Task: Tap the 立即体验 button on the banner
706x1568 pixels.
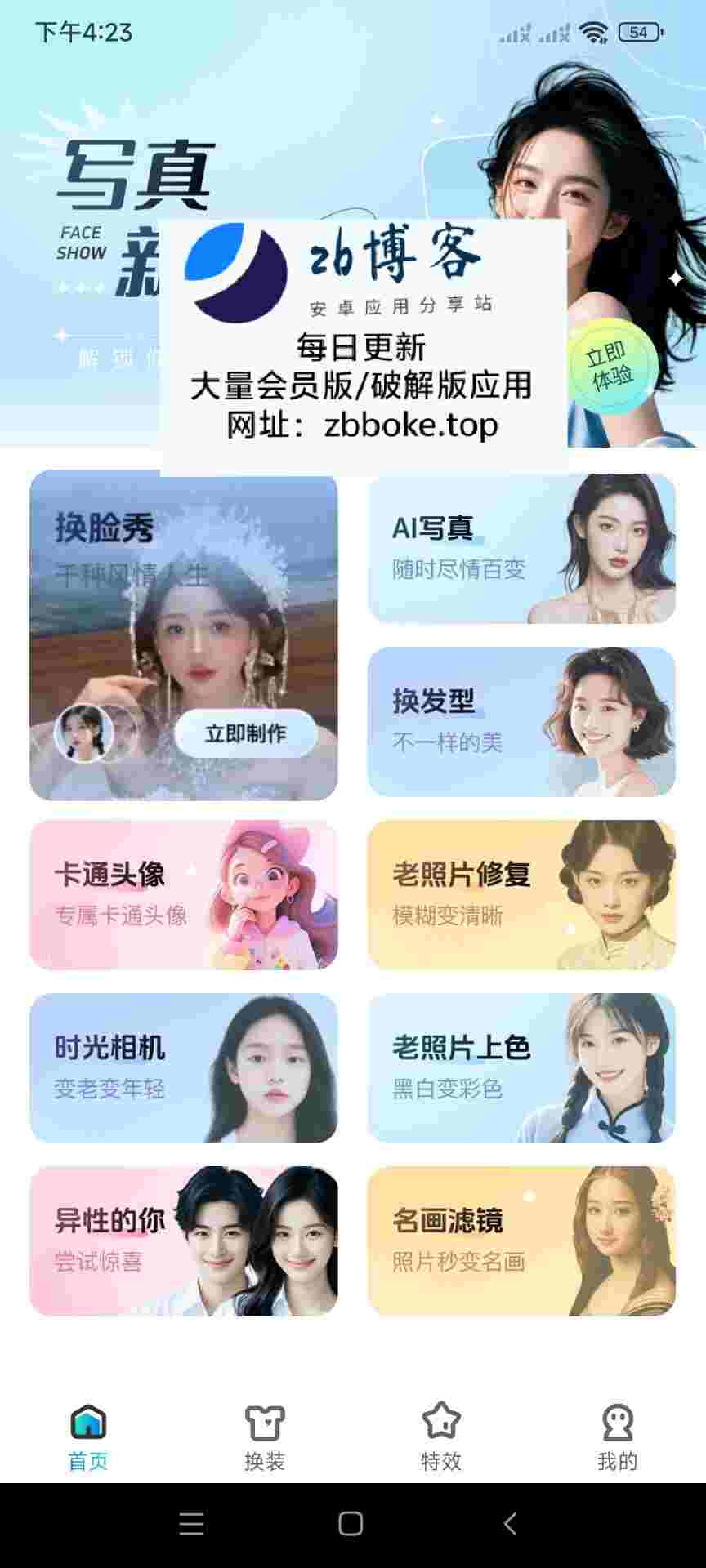Action: coord(612,367)
